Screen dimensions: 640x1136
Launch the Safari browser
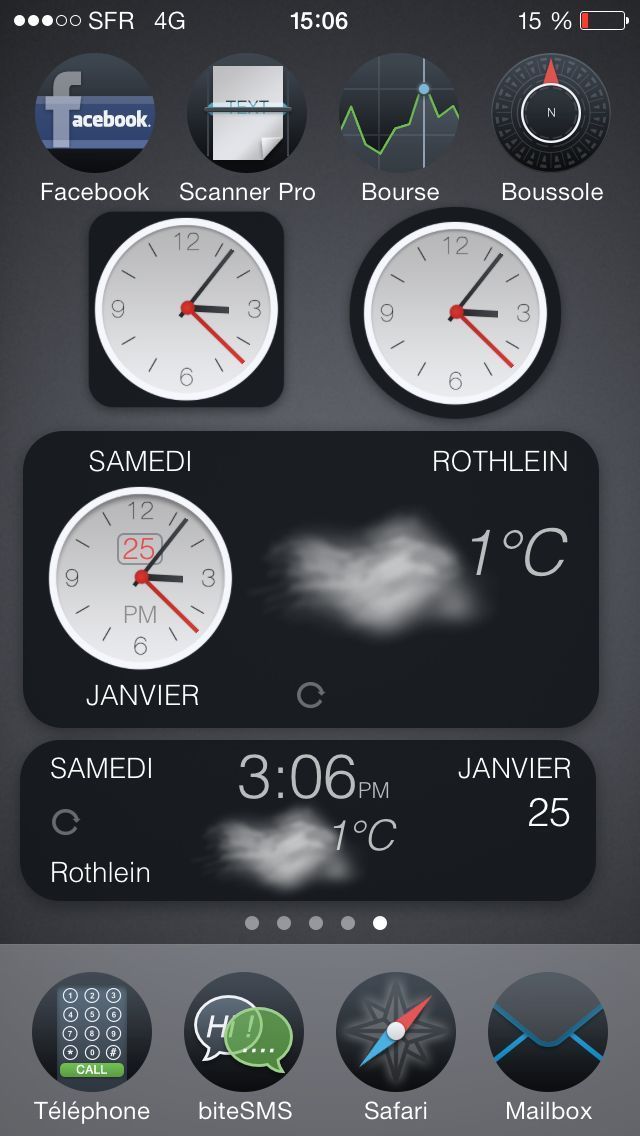pyautogui.click(x=396, y=1032)
